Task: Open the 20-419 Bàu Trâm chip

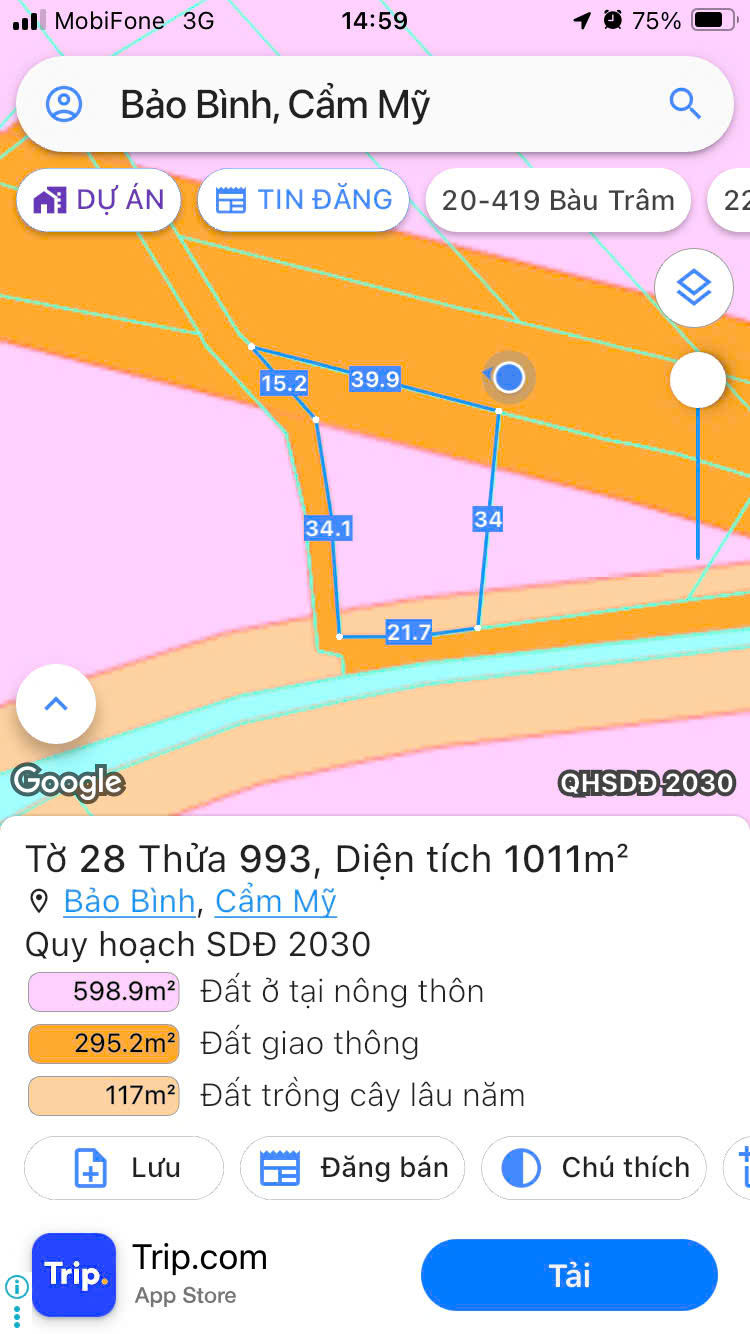Action: coord(557,200)
